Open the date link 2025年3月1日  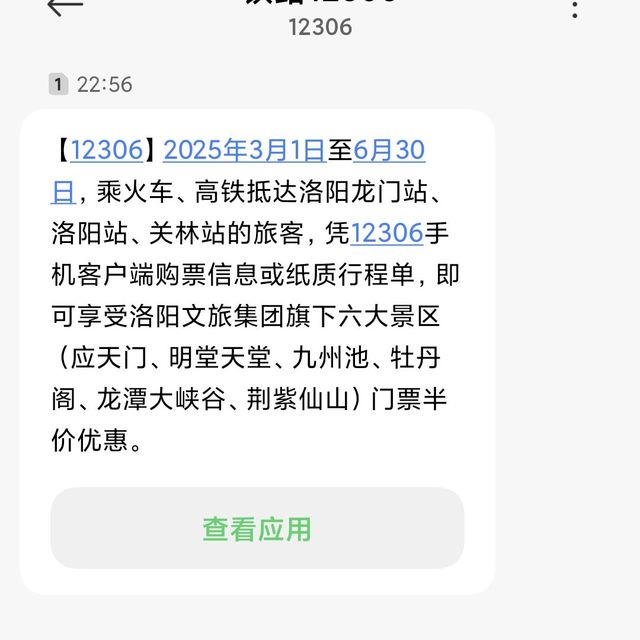tap(244, 150)
